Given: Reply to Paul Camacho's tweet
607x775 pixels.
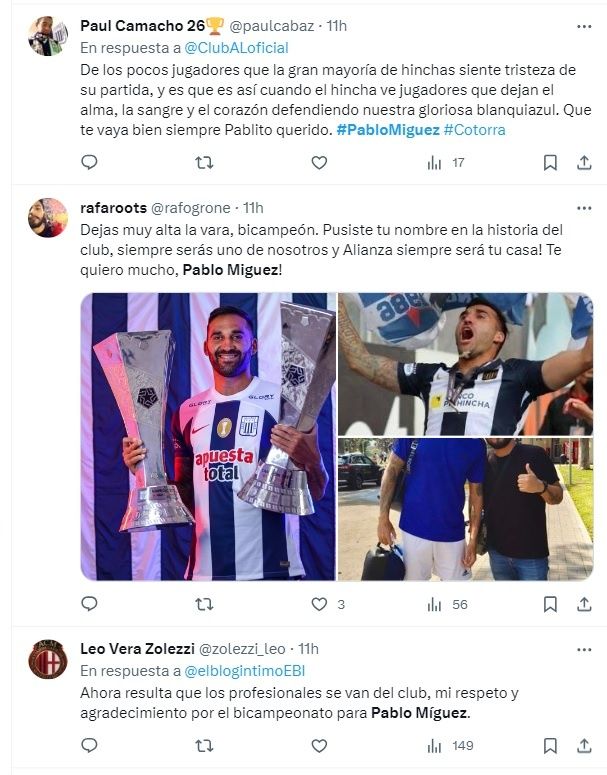Looking at the screenshot, I should pyautogui.click(x=89, y=162).
